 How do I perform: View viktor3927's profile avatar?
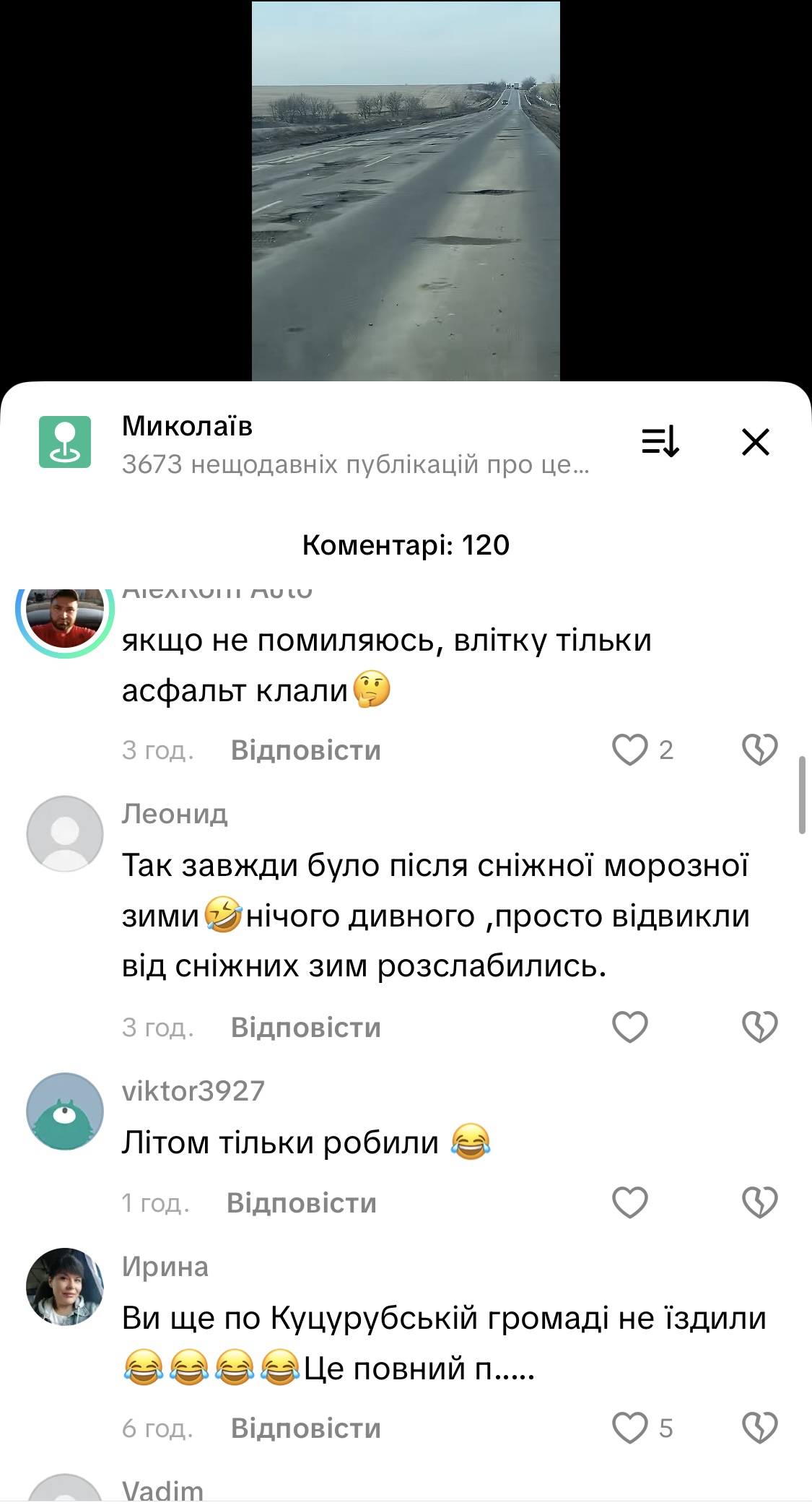click(x=65, y=1111)
